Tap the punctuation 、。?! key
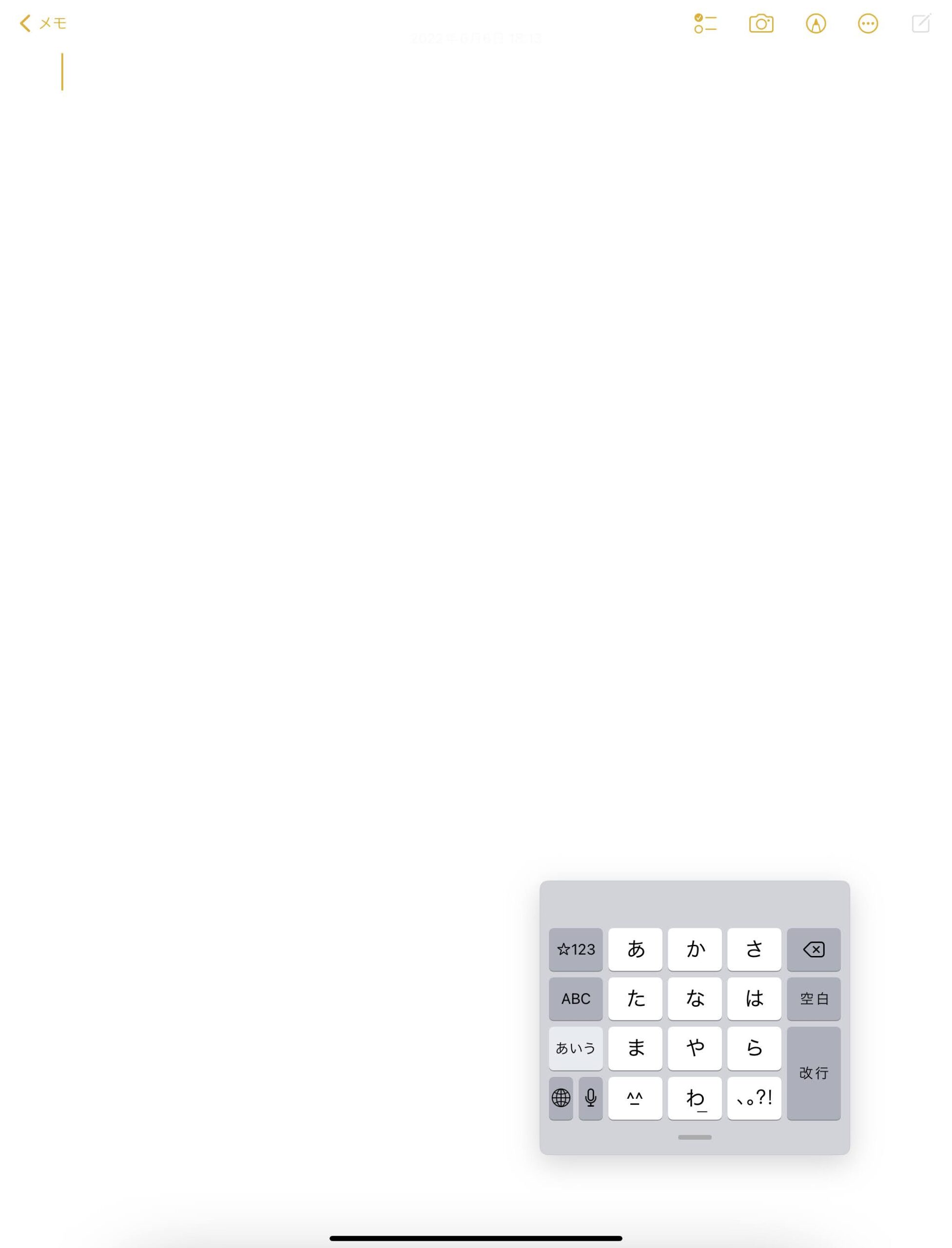 [754, 1098]
